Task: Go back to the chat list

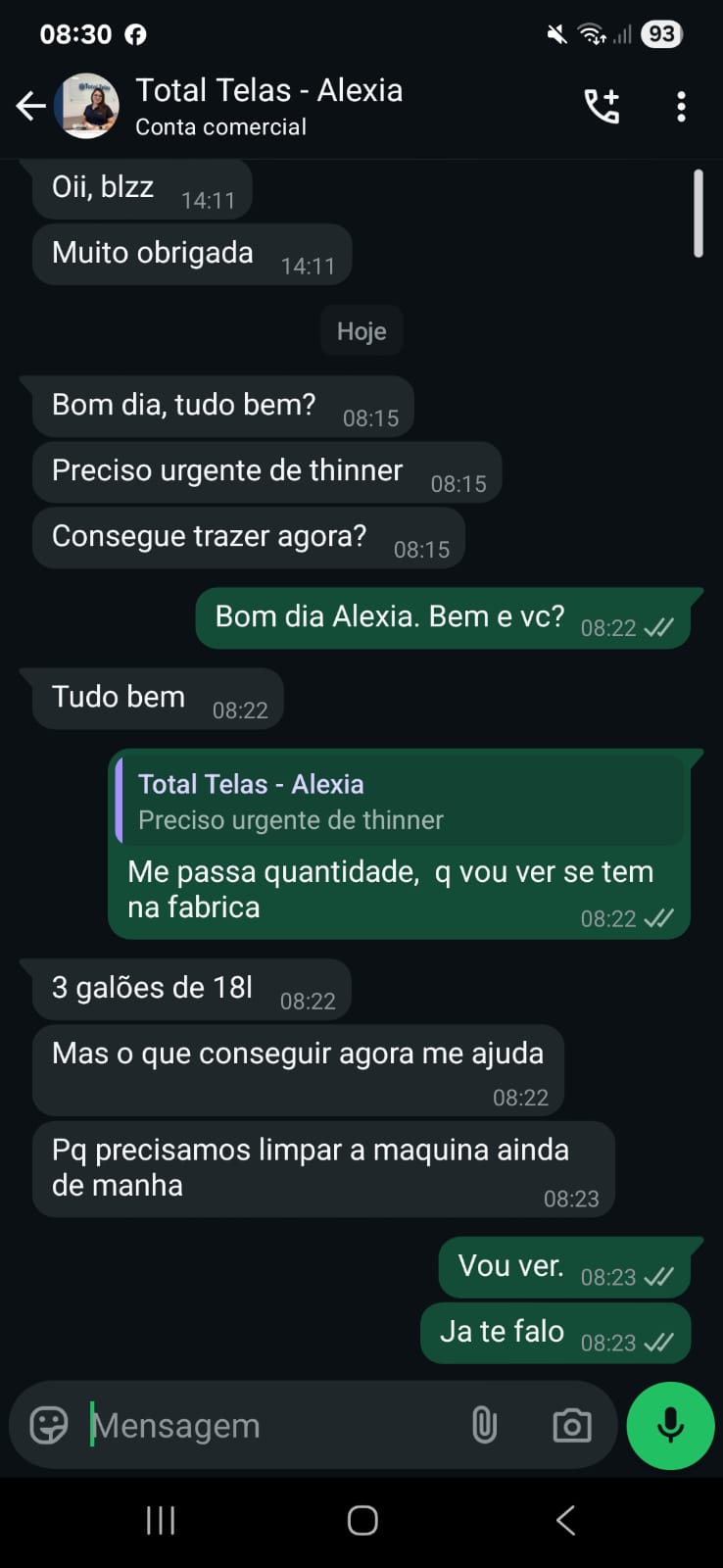Action: coord(31,106)
